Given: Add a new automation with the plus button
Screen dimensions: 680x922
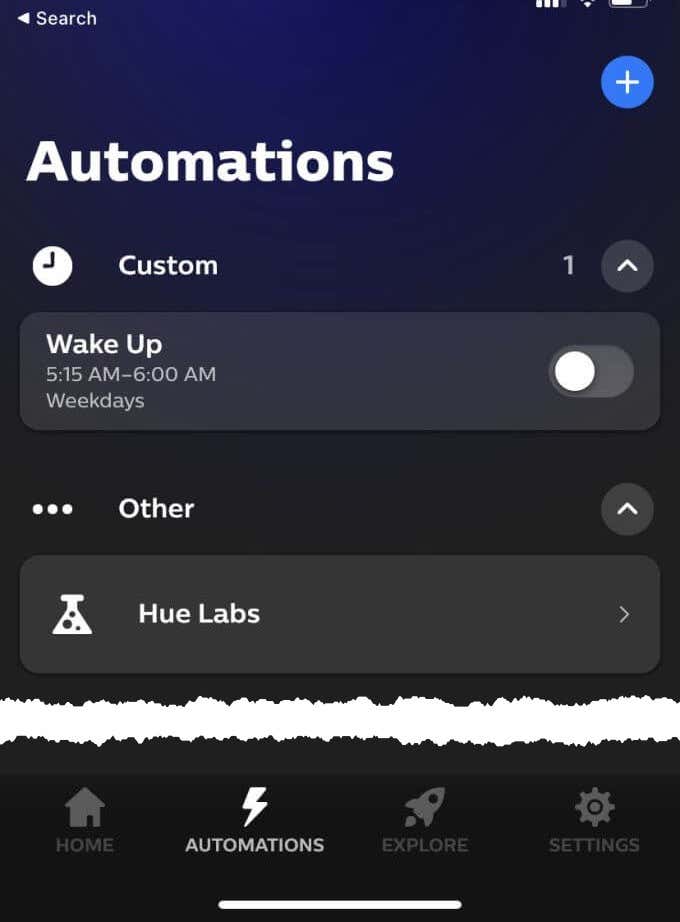Looking at the screenshot, I should coord(627,82).
